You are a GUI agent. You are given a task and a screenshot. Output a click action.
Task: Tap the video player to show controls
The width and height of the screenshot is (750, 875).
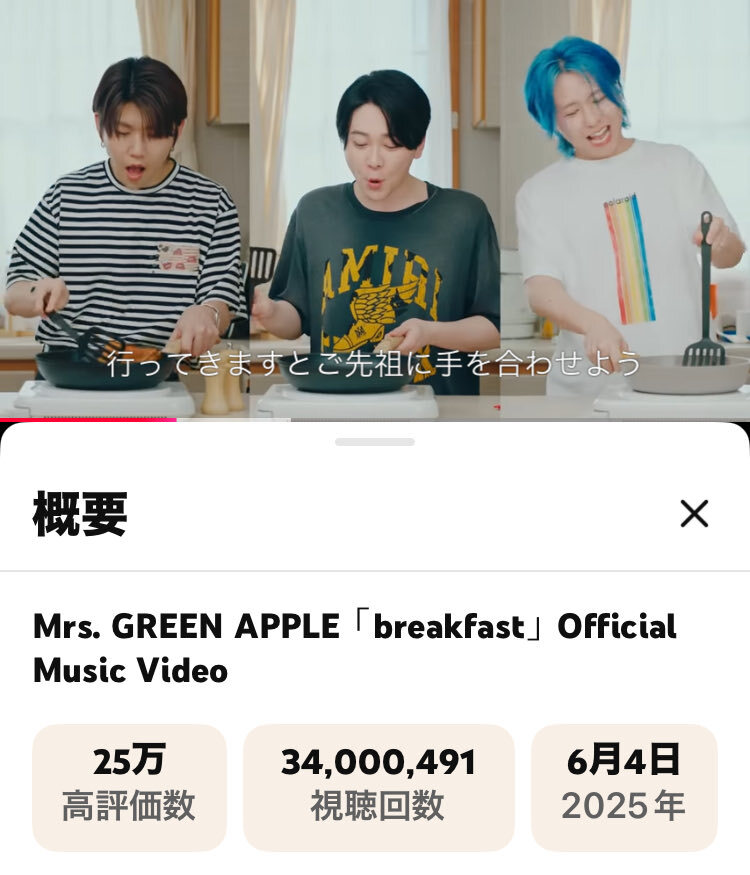(375, 200)
